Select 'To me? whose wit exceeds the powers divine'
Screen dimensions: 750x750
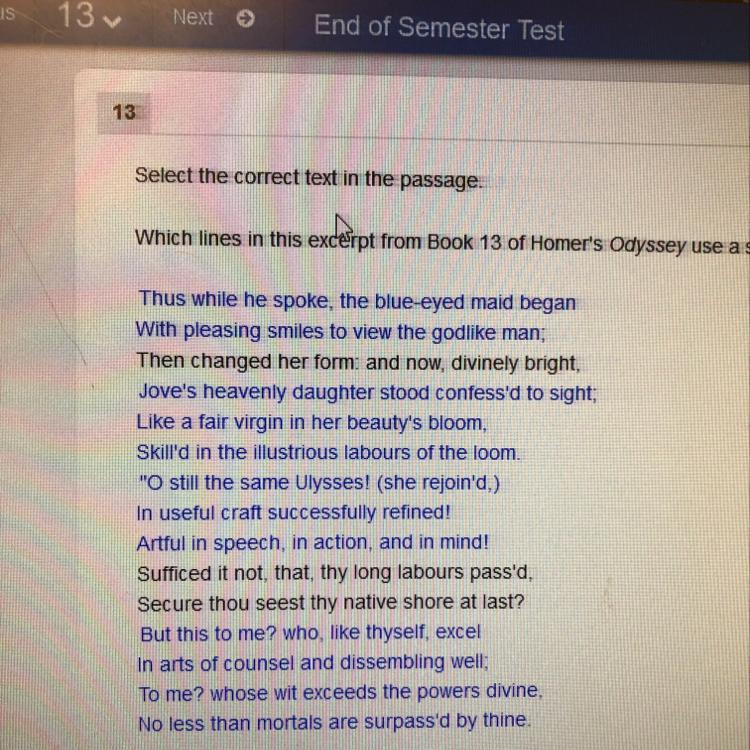pos(340,693)
